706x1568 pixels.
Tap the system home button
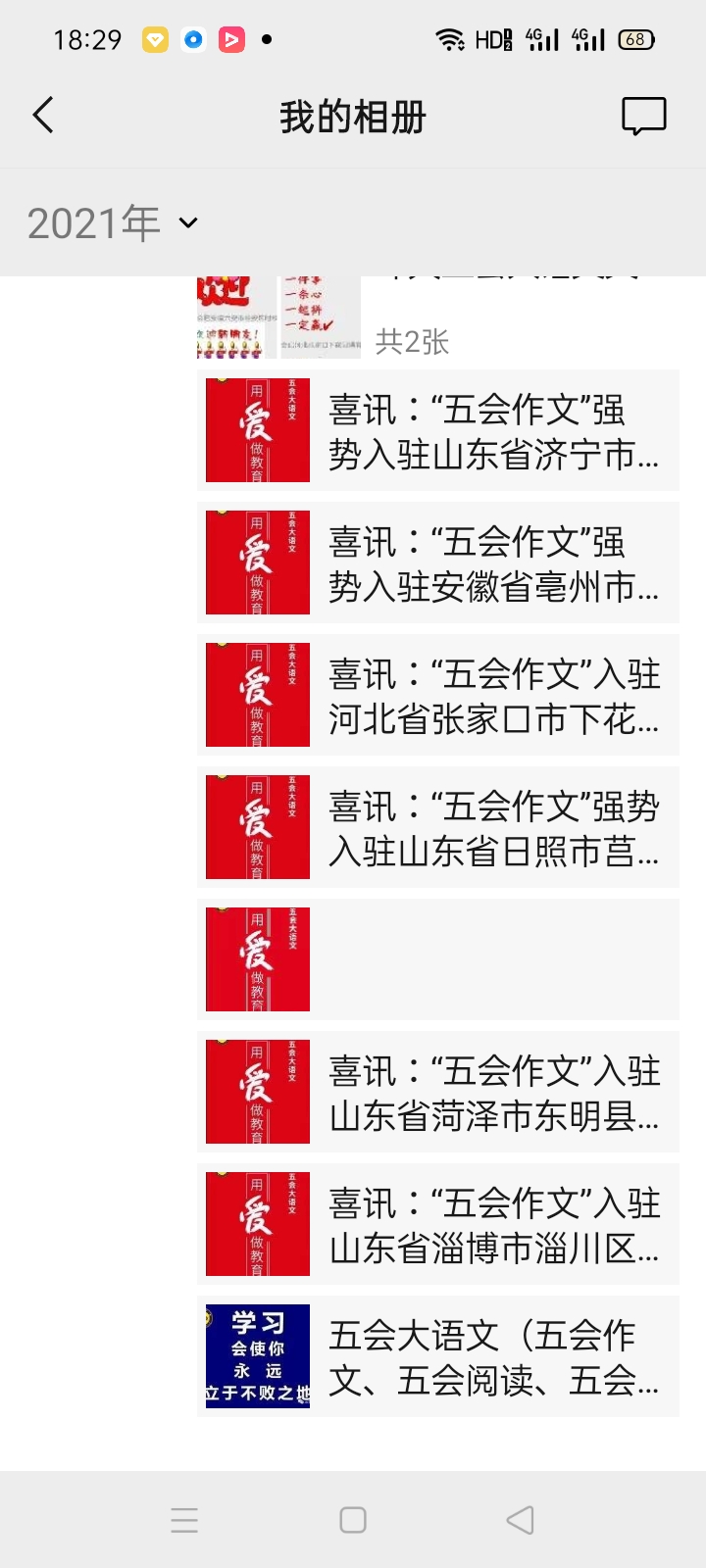[353, 1520]
